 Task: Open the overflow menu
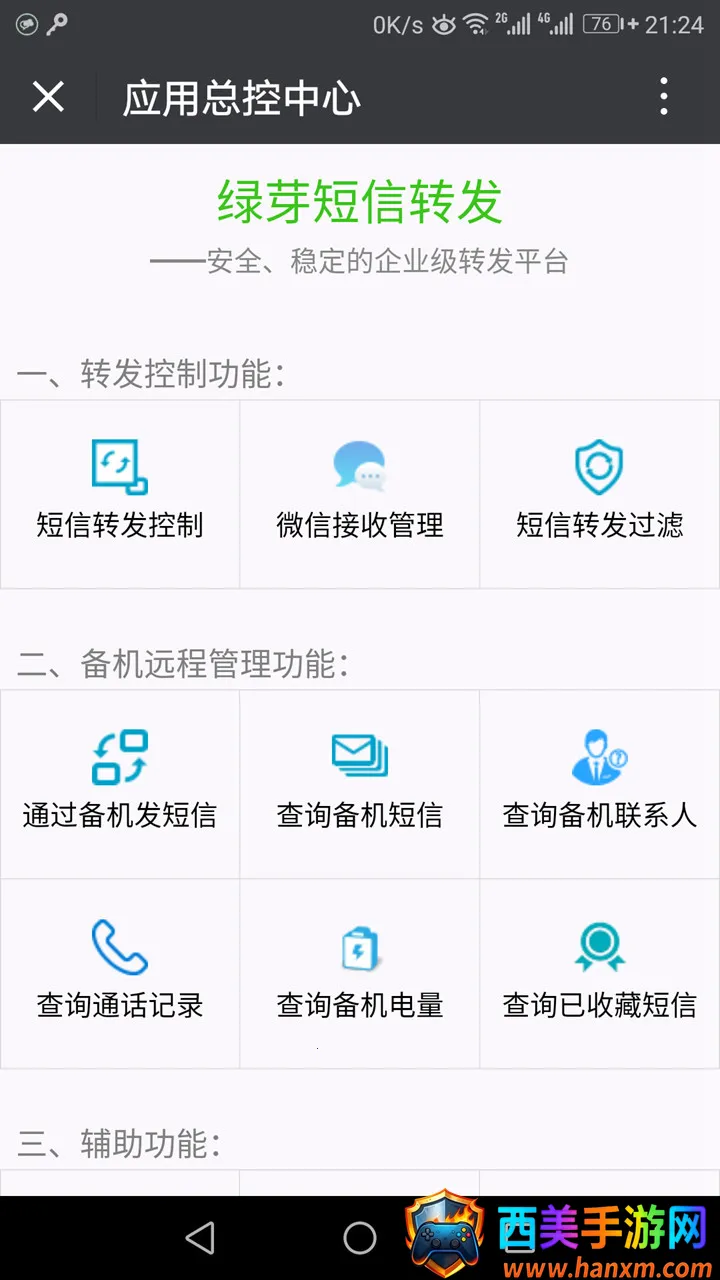point(664,97)
